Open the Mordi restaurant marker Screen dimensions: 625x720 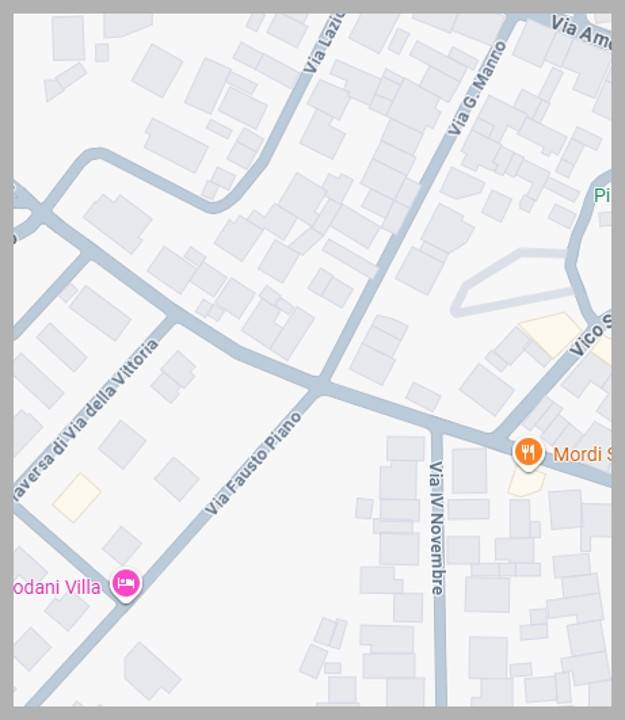point(527,453)
